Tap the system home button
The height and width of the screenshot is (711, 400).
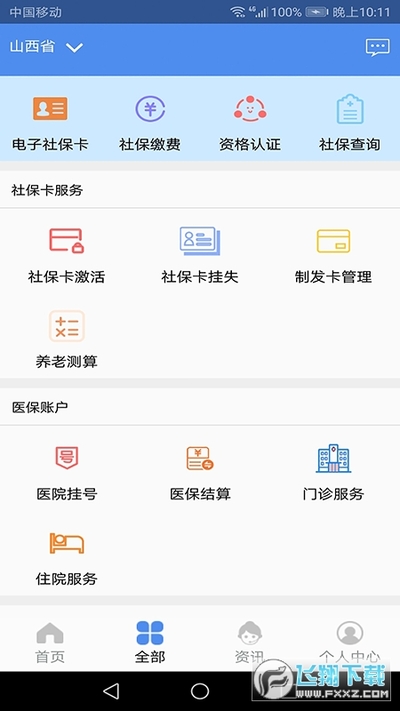pos(200,691)
